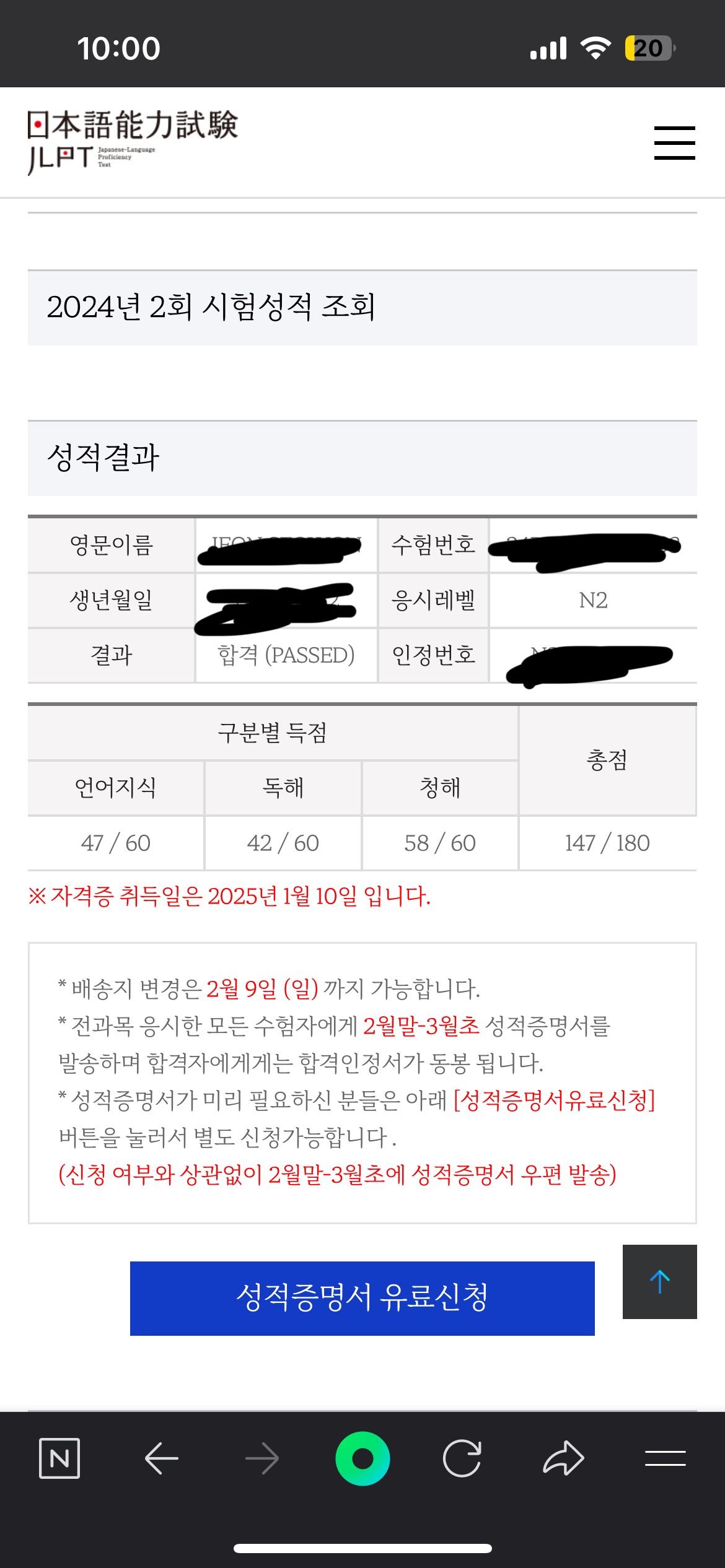Tap the green circle search button

point(362,1458)
